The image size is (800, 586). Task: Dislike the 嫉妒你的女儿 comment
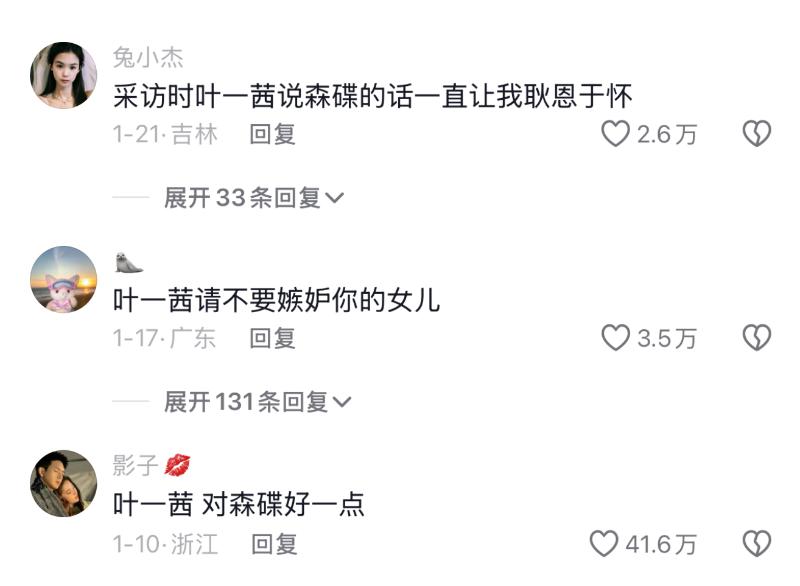(x=757, y=338)
